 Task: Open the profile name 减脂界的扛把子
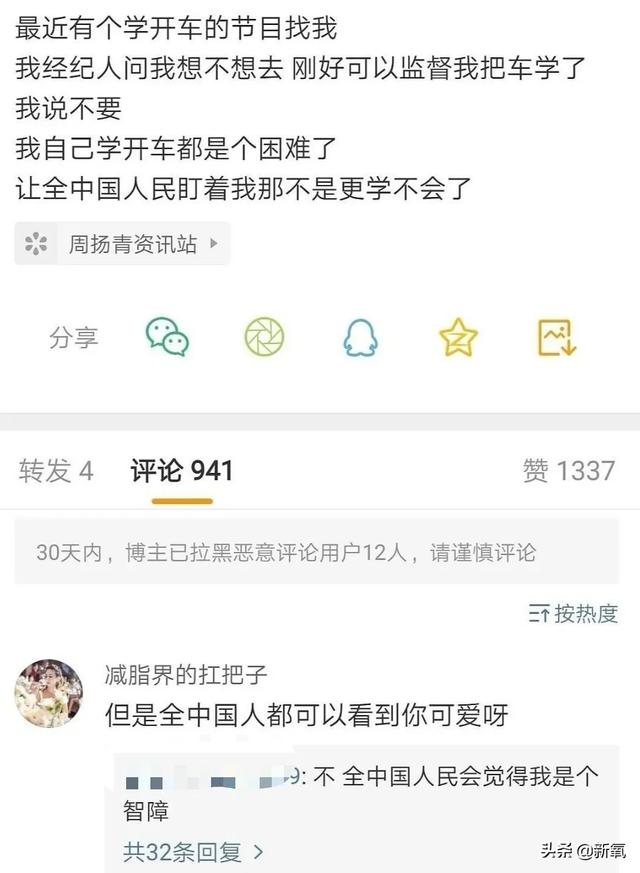pos(186,675)
